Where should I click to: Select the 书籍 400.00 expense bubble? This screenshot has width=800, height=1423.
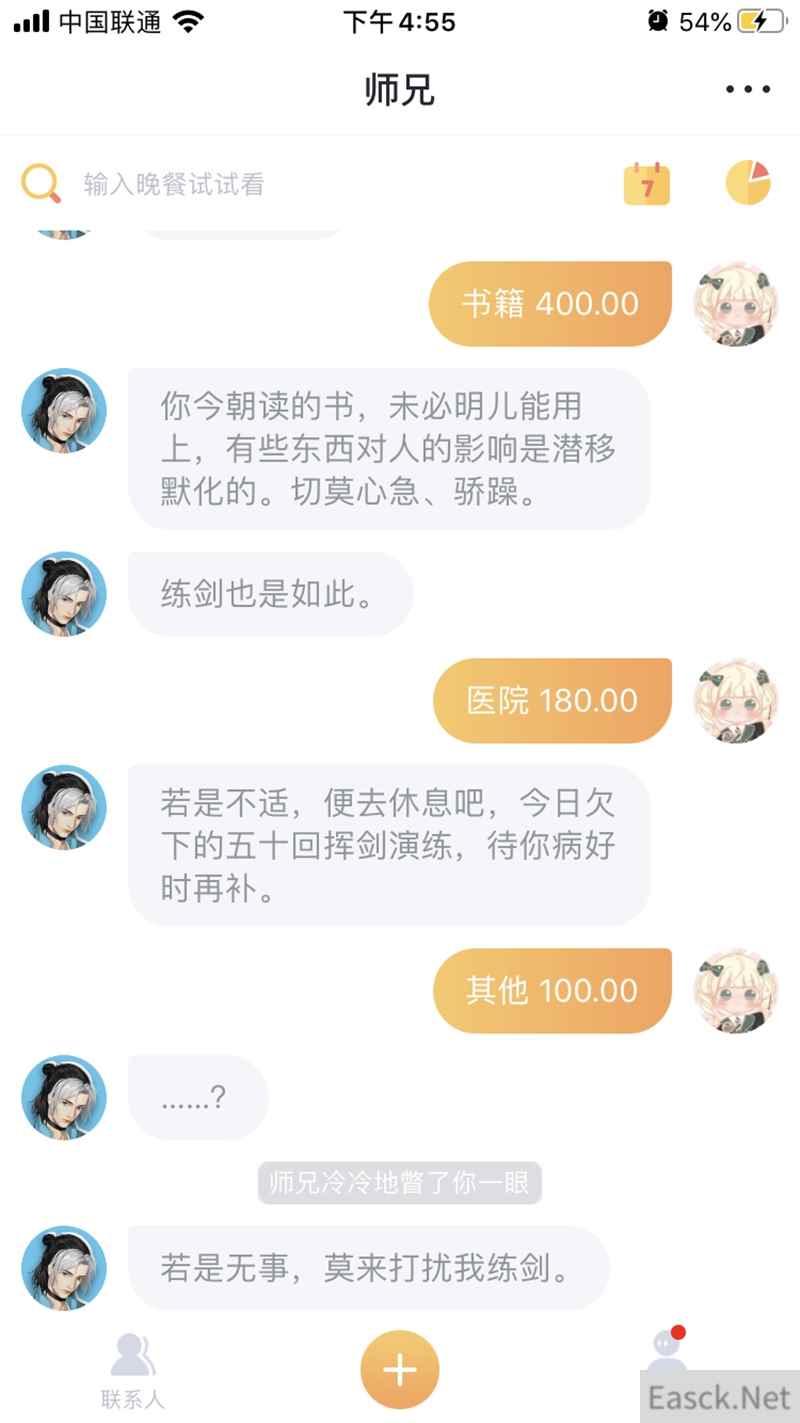550,304
